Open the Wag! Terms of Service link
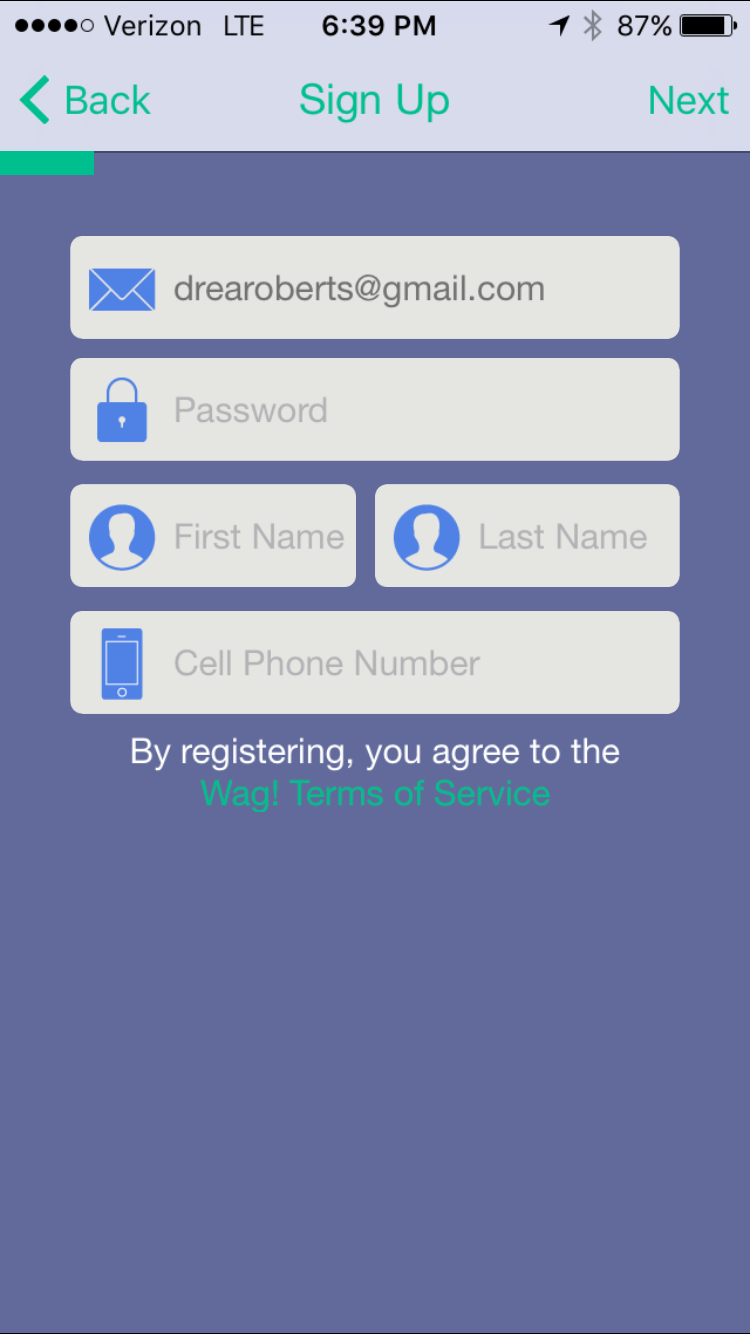This screenshot has height=1334, width=750. 375,794
